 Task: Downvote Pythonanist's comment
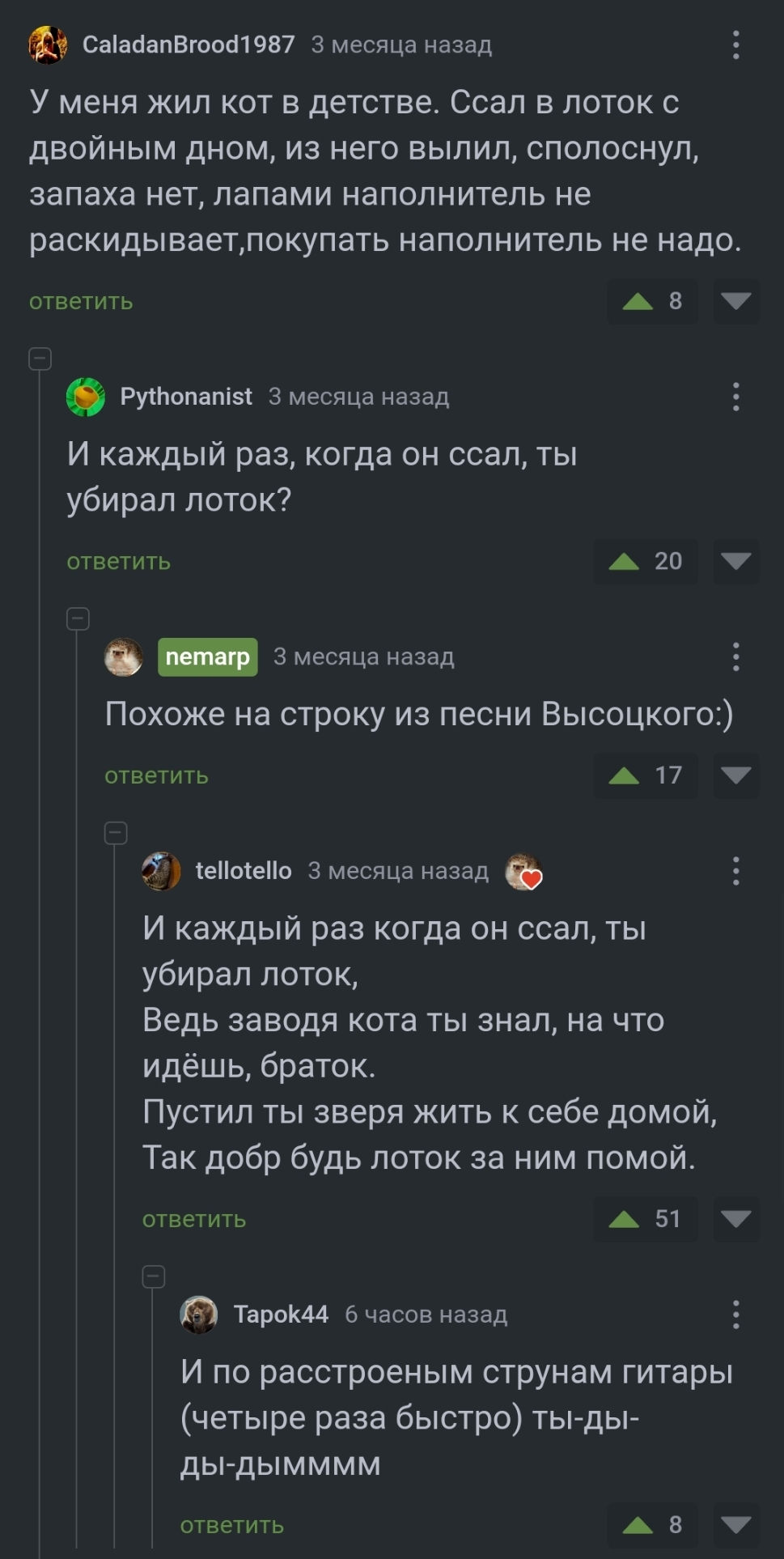point(735,562)
